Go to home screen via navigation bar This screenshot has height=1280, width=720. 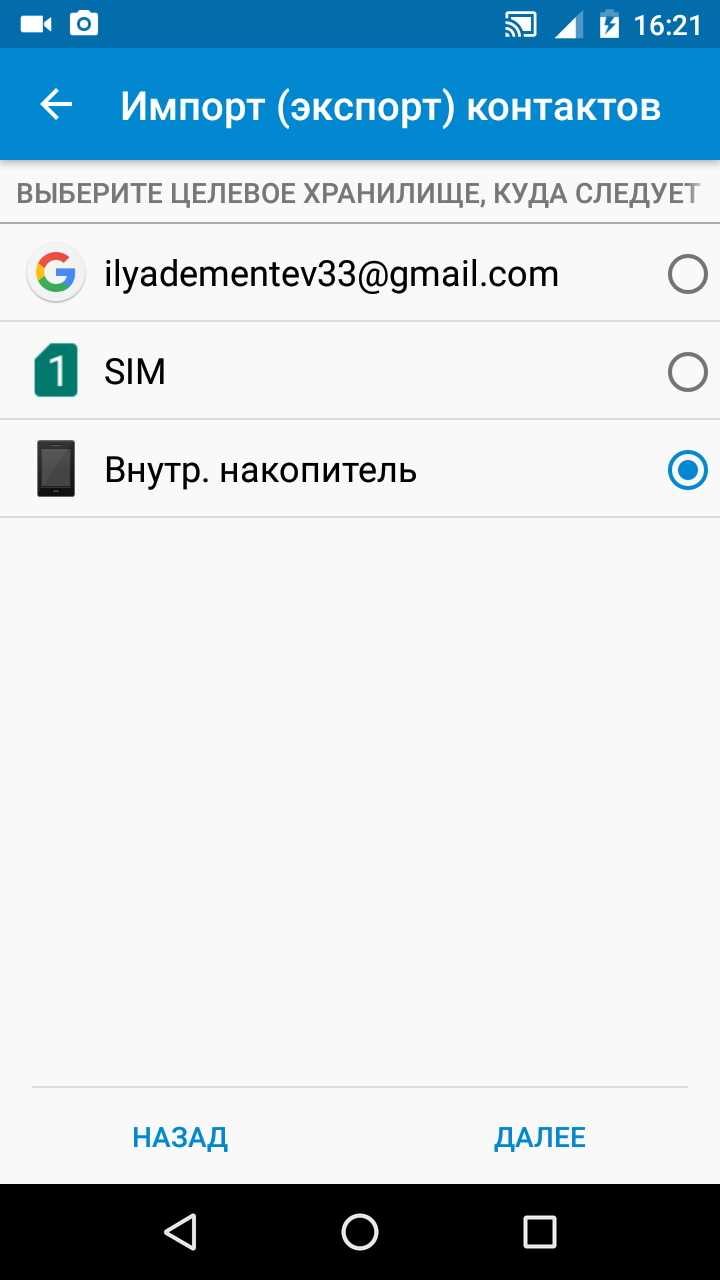click(x=360, y=1232)
